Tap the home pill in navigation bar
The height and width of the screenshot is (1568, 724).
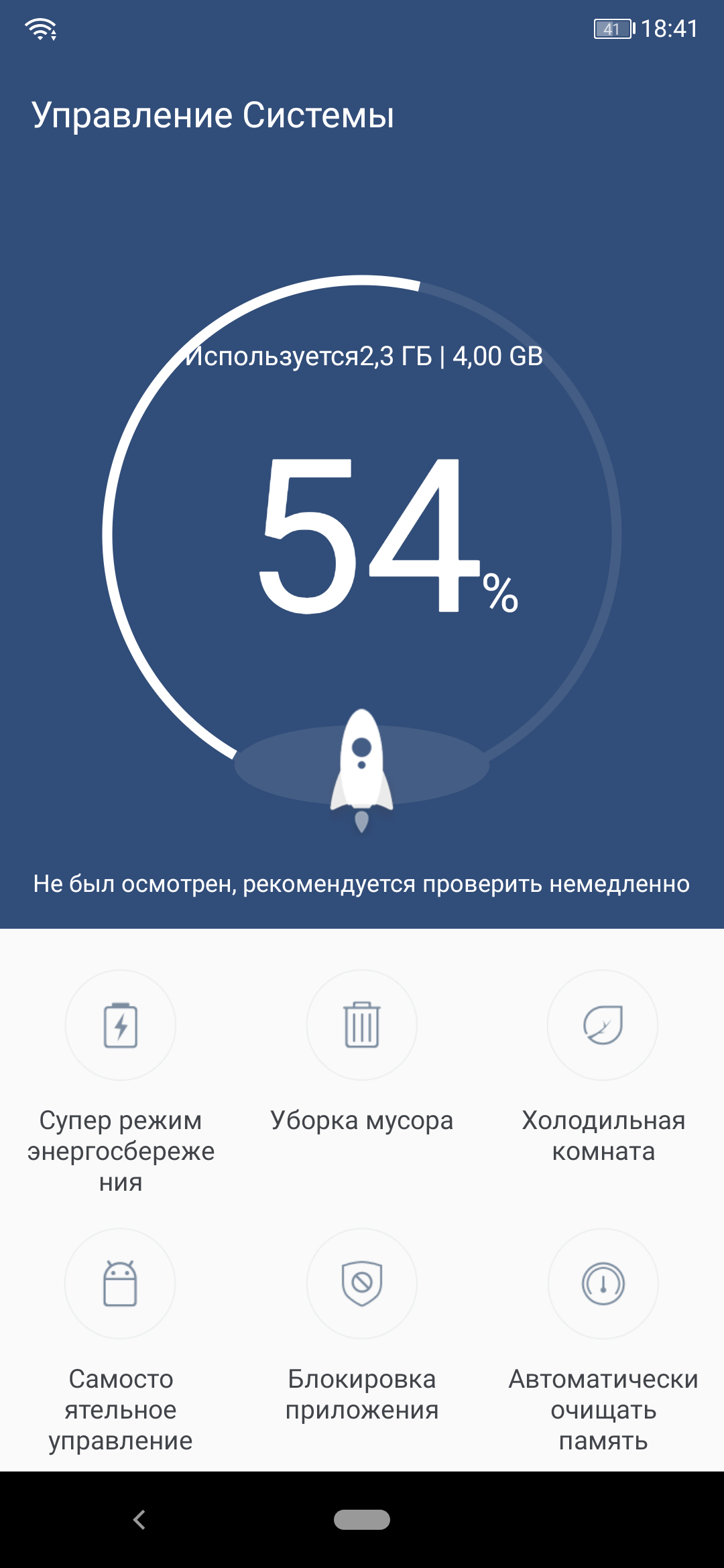(x=362, y=1520)
